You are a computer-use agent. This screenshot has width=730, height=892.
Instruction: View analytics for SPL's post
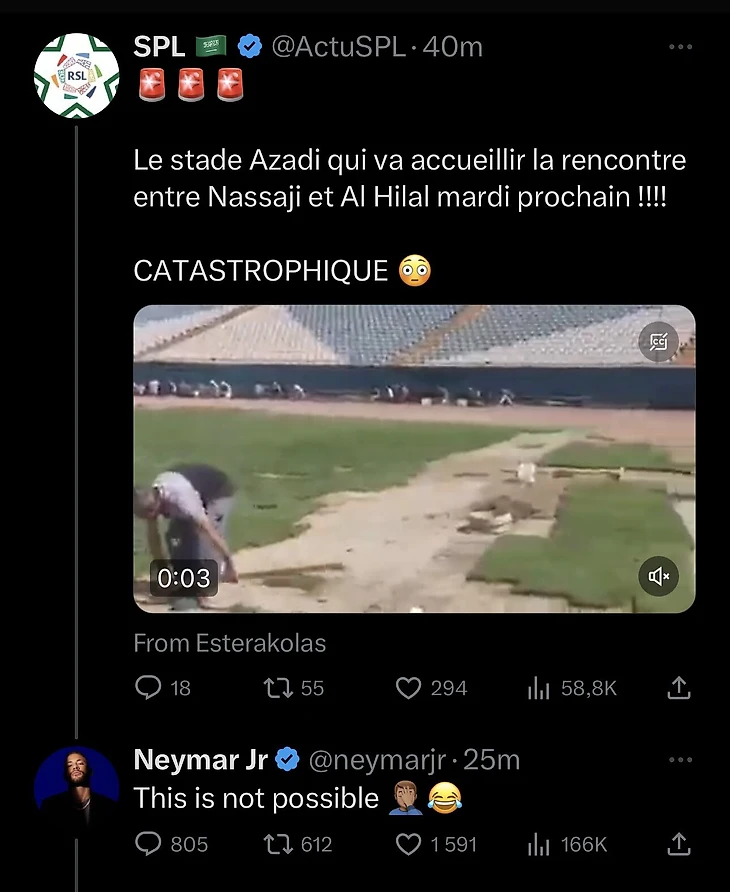pyautogui.click(x=539, y=688)
